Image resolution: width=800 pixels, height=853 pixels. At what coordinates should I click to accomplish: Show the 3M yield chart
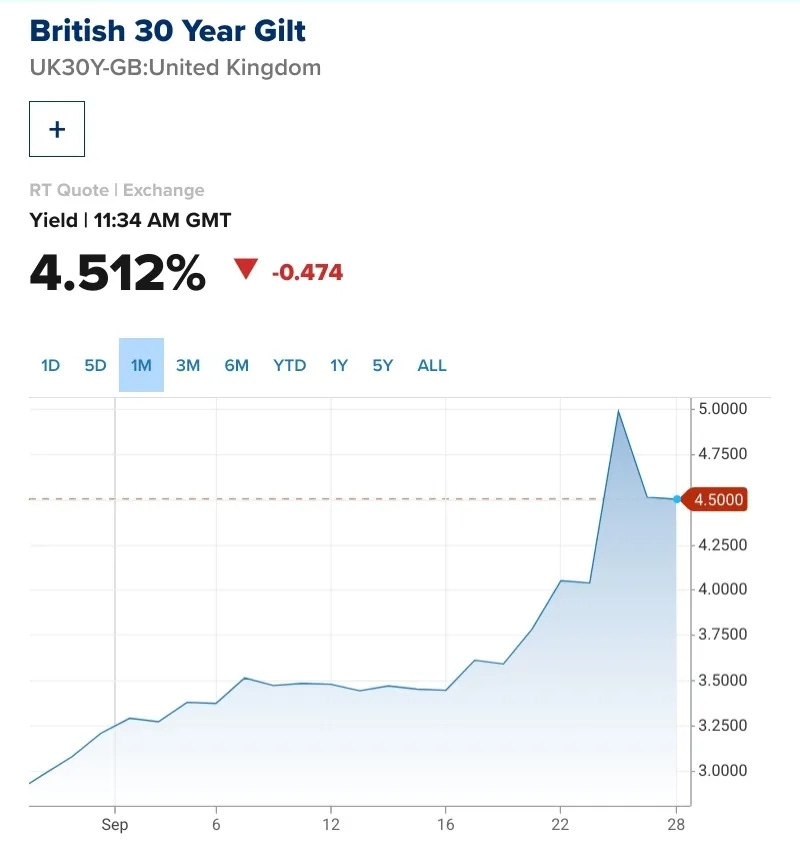188,365
